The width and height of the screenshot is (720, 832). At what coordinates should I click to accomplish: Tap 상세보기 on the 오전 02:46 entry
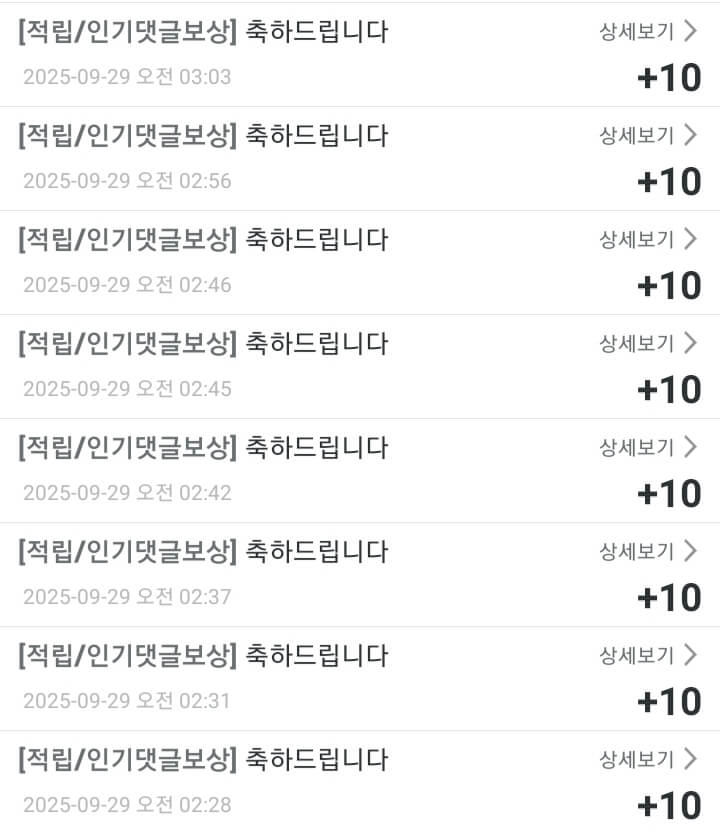[x=647, y=239]
